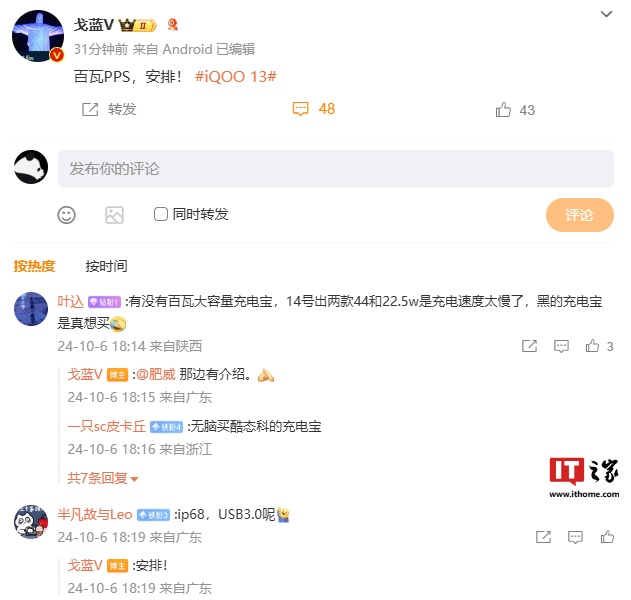Screen dimensions: 631x600
Task: Repost this post via 转发
Action: (x=110, y=109)
